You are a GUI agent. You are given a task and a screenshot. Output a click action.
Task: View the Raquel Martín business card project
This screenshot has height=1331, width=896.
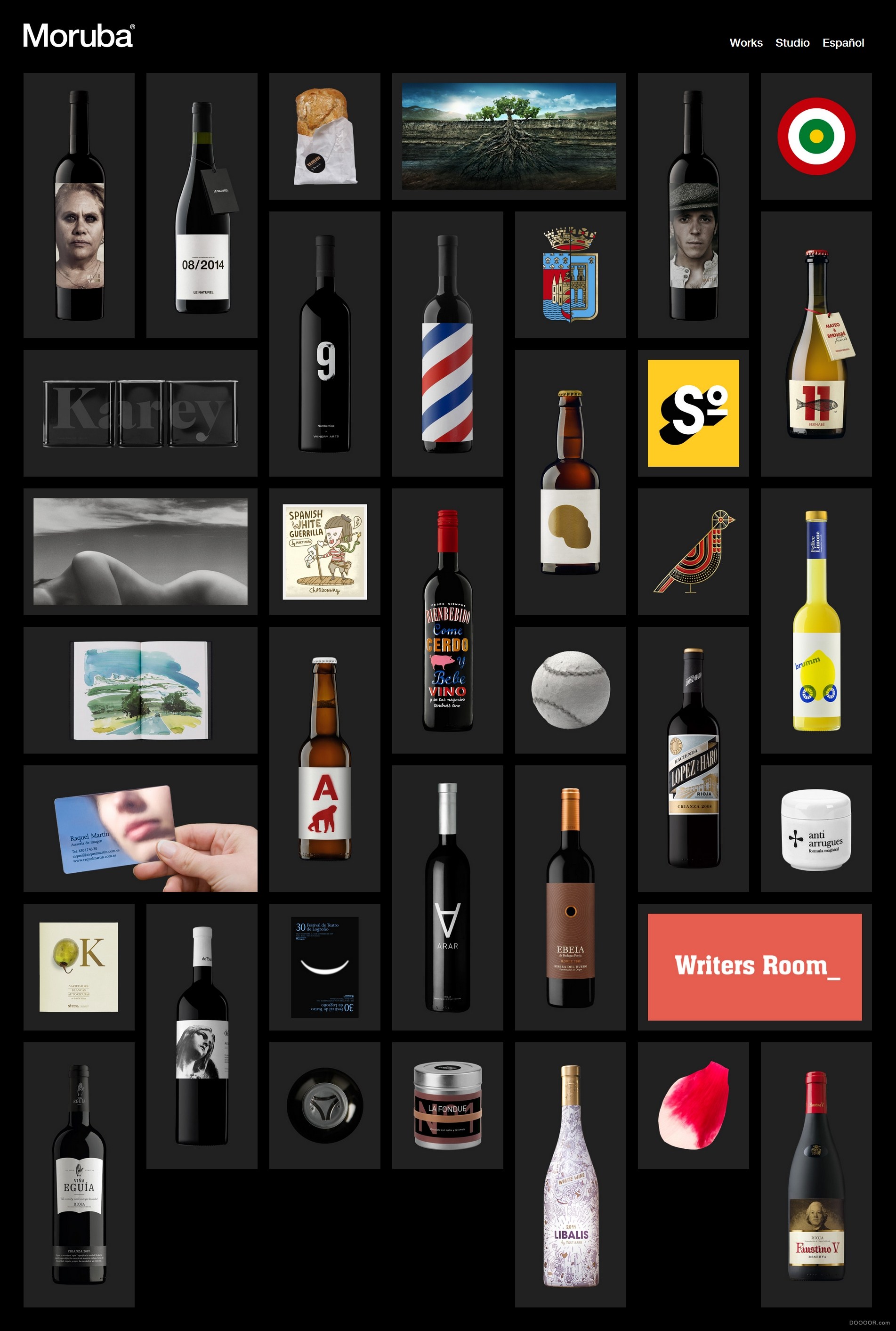(141, 828)
